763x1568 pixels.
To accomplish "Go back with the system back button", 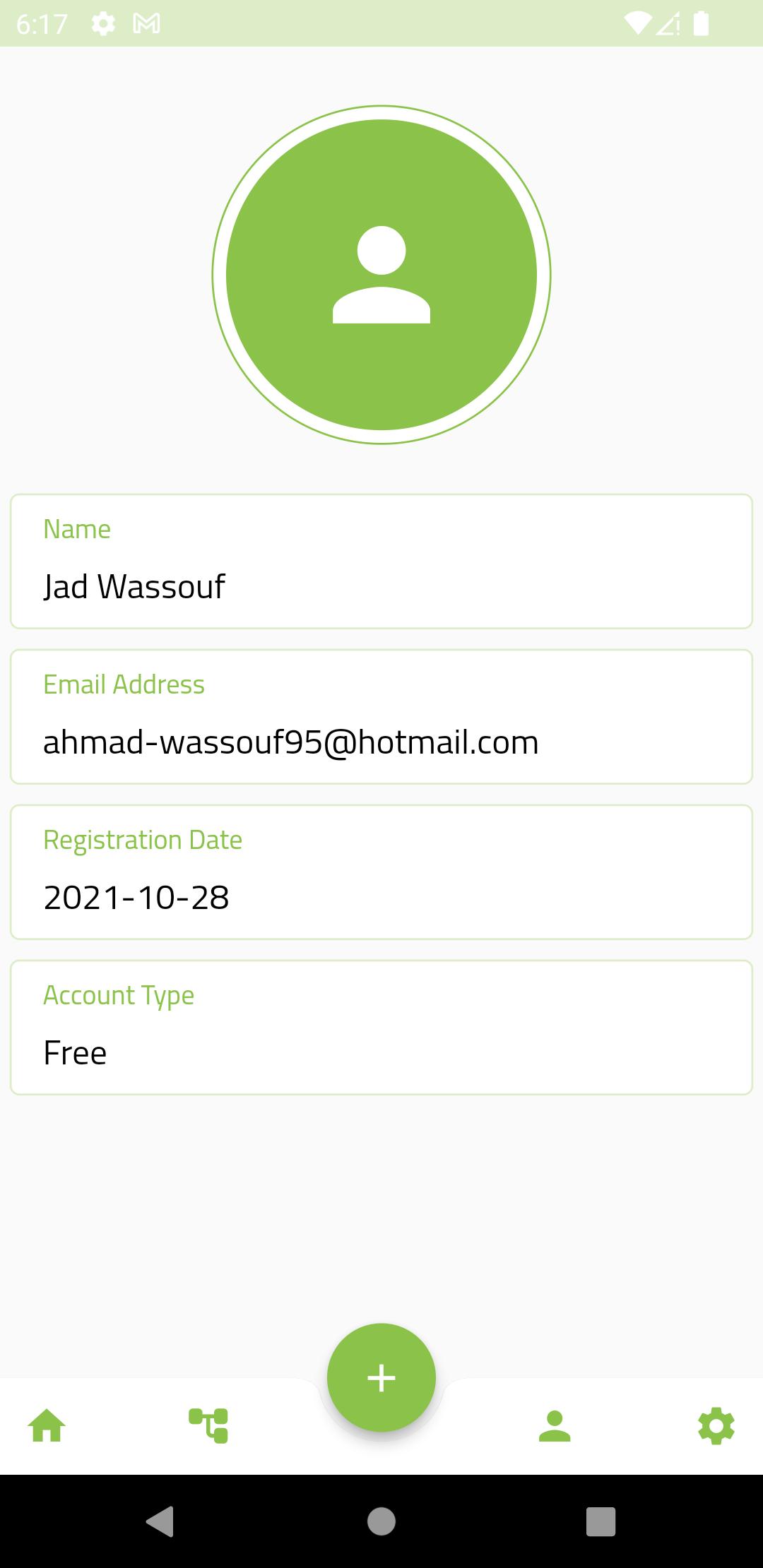I will 160,1521.
